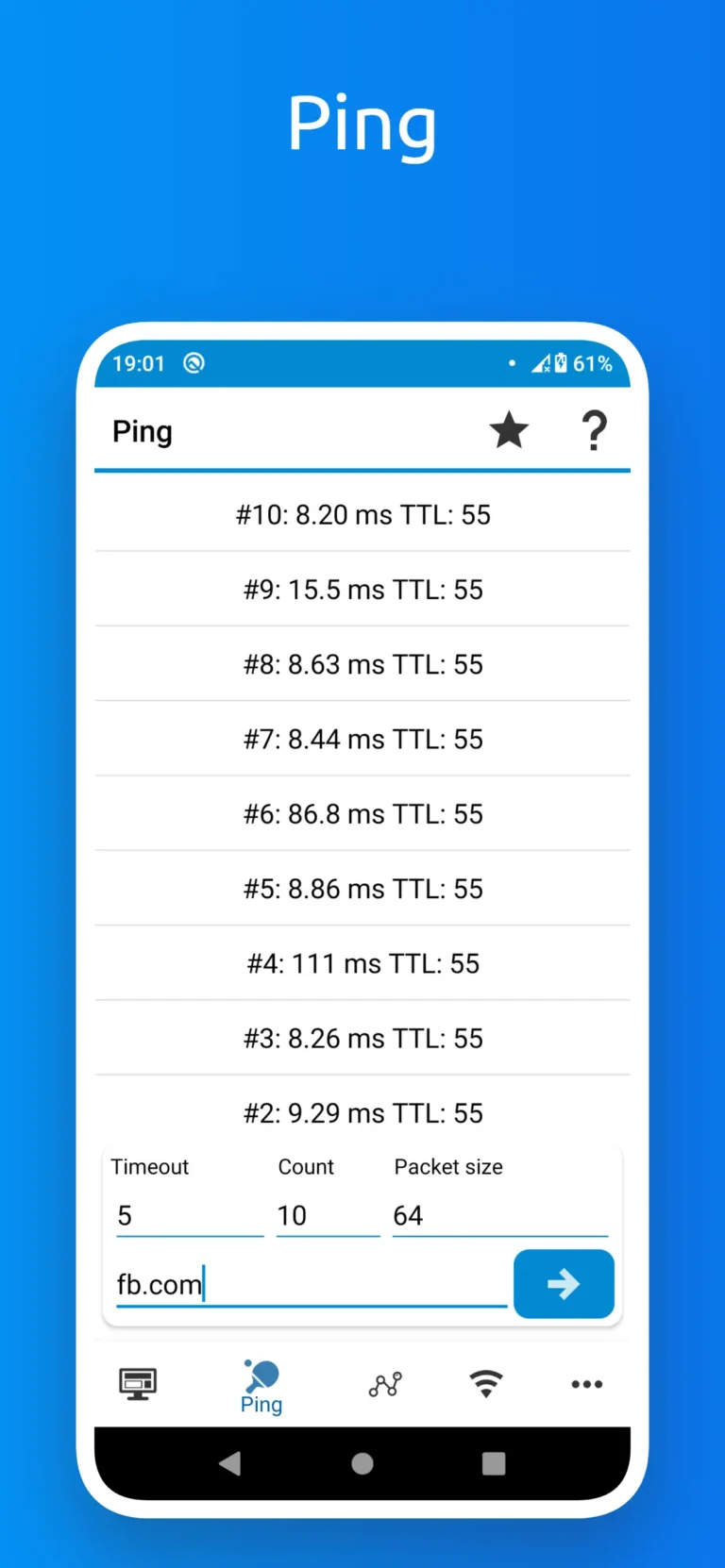The height and width of the screenshot is (1568, 725).
Task: Tap the fb.com hostname field
Action: (312, 1284)
